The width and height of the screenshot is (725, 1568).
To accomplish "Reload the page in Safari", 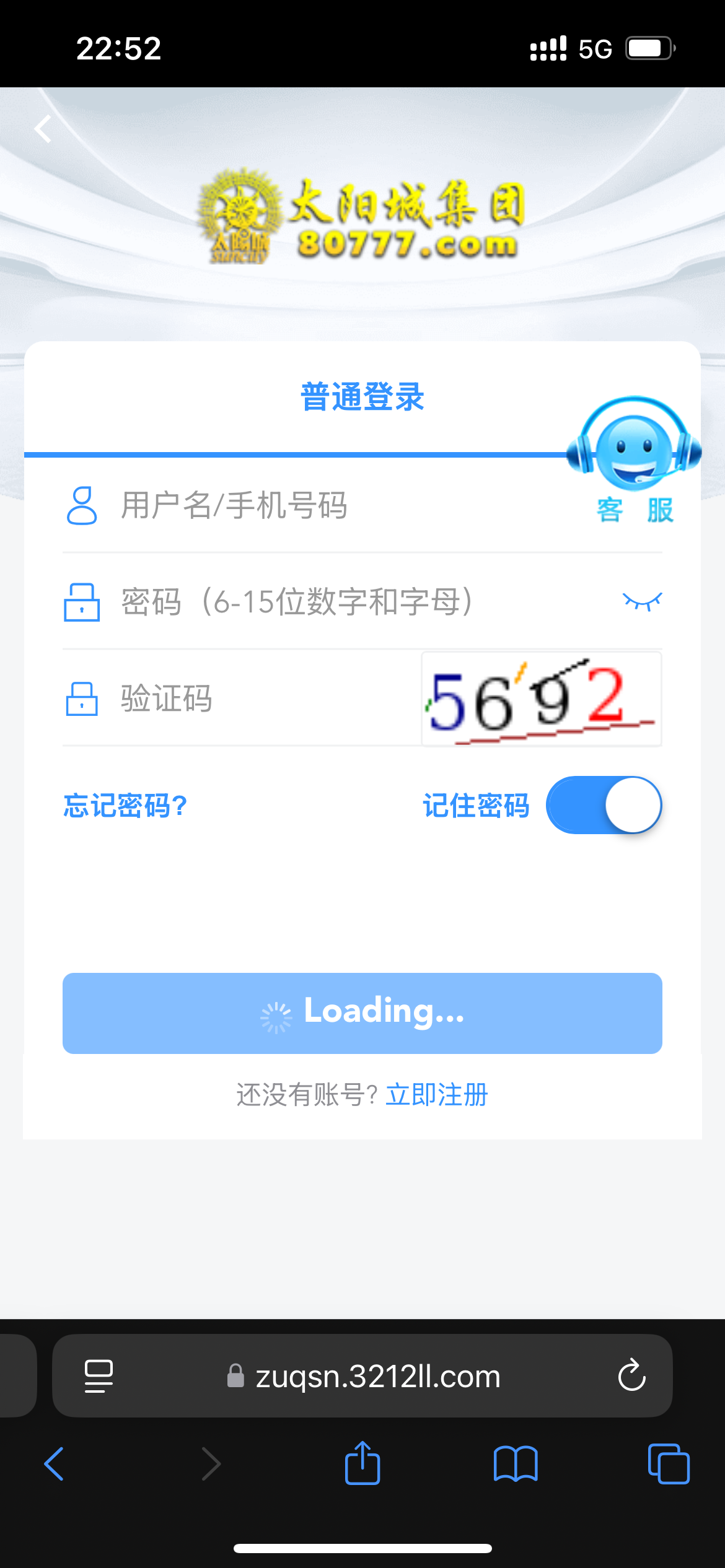I will coord(631,1375).
